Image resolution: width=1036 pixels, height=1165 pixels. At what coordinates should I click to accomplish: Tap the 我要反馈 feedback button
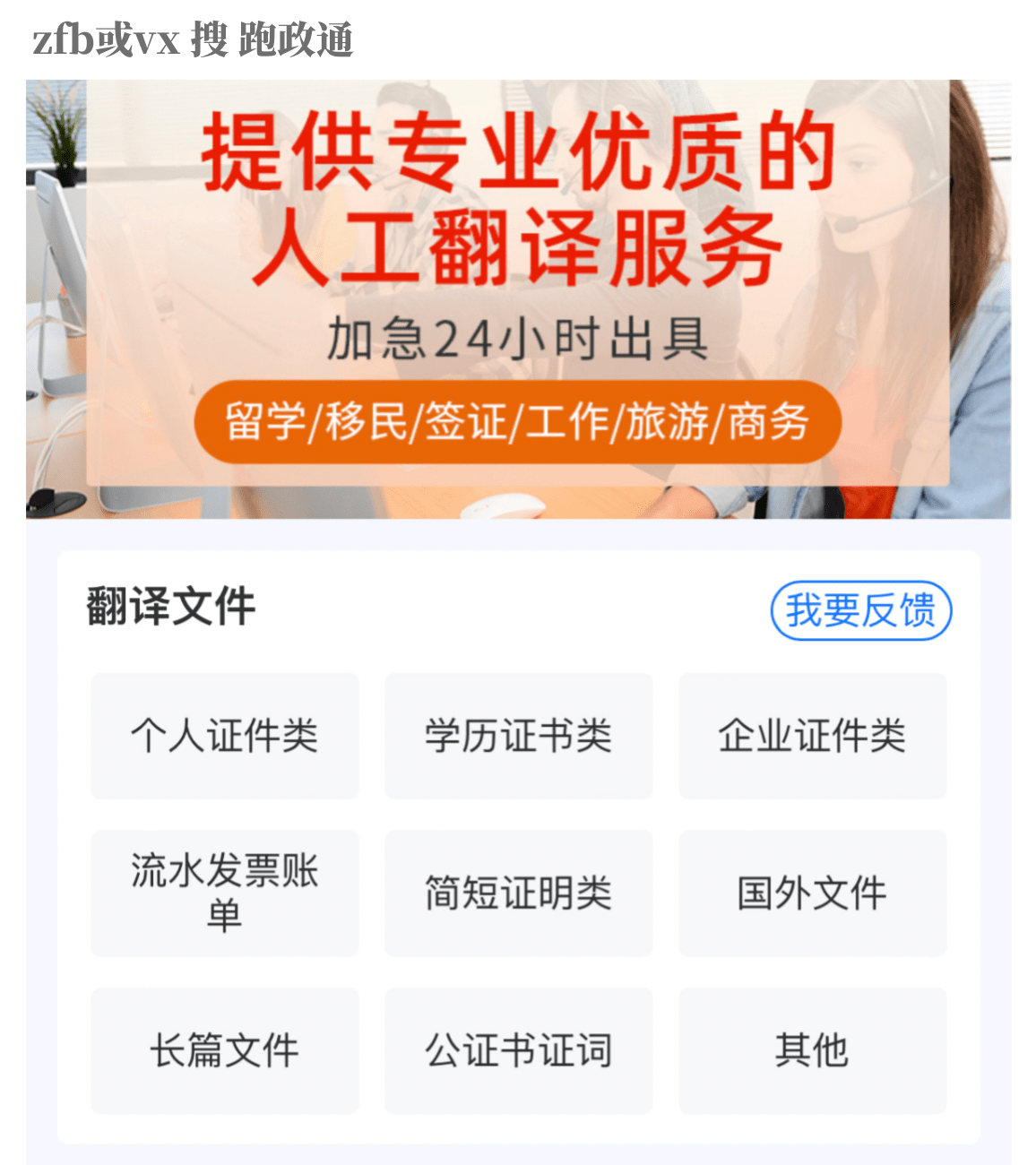tap(860, 610)
